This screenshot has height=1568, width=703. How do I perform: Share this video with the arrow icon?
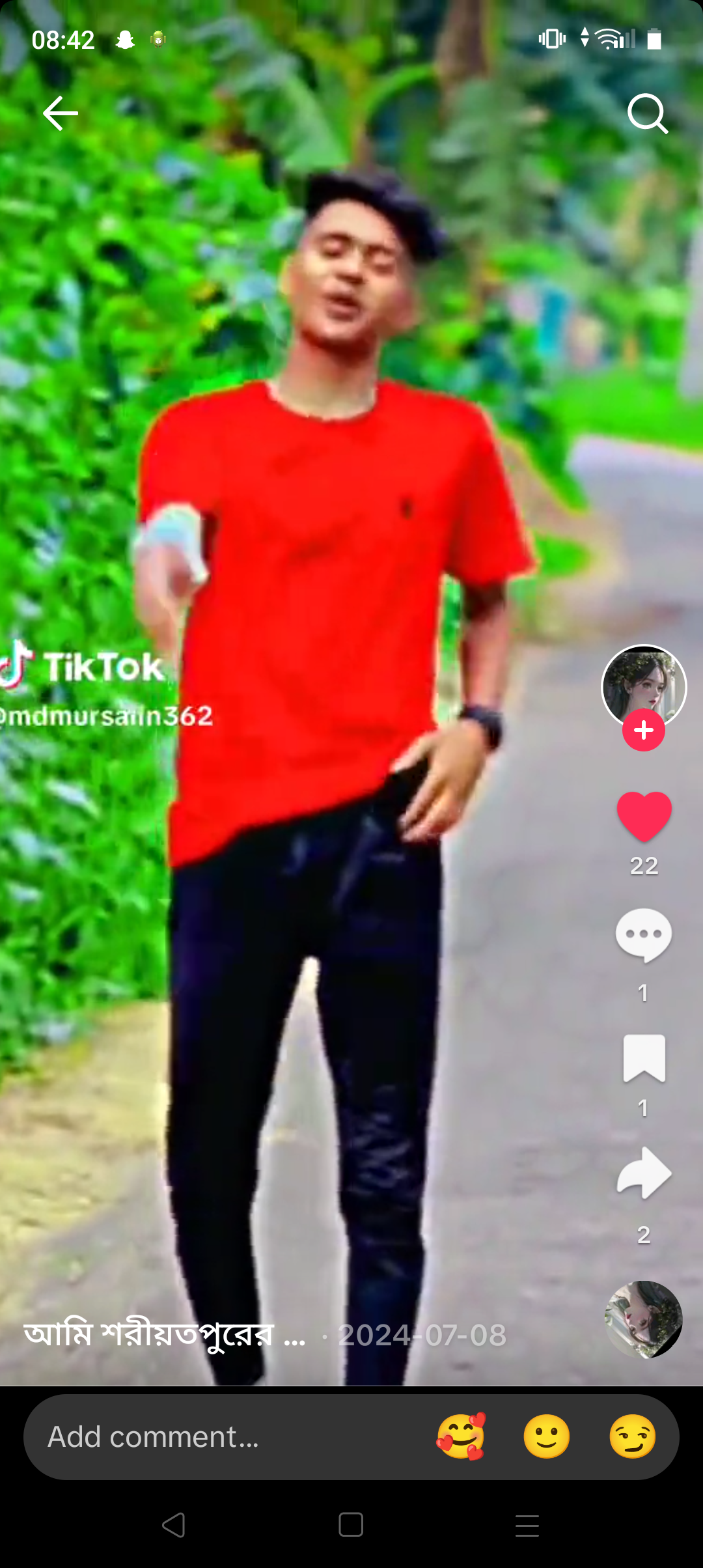click(644, 1173)
